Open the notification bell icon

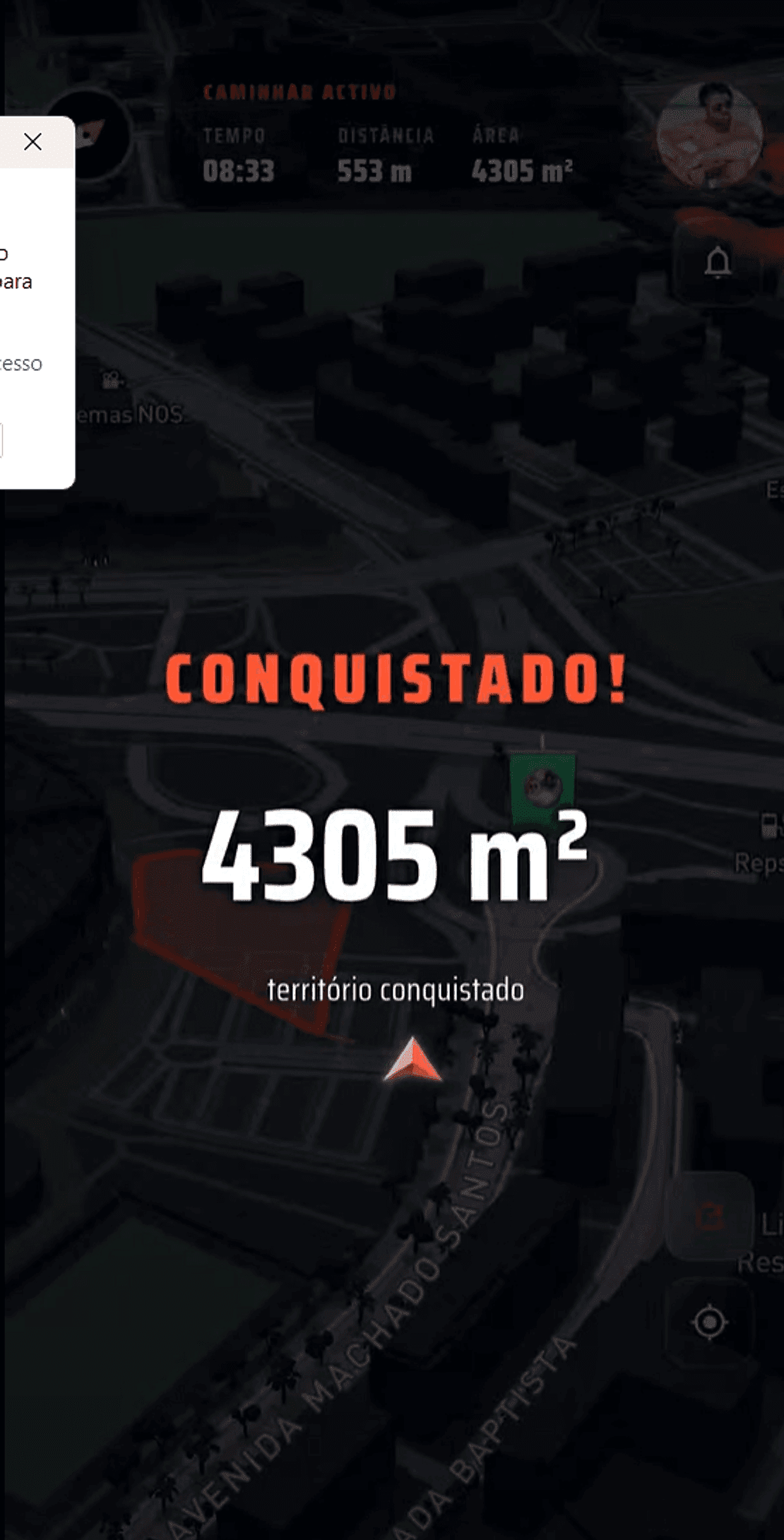(718, 261)
